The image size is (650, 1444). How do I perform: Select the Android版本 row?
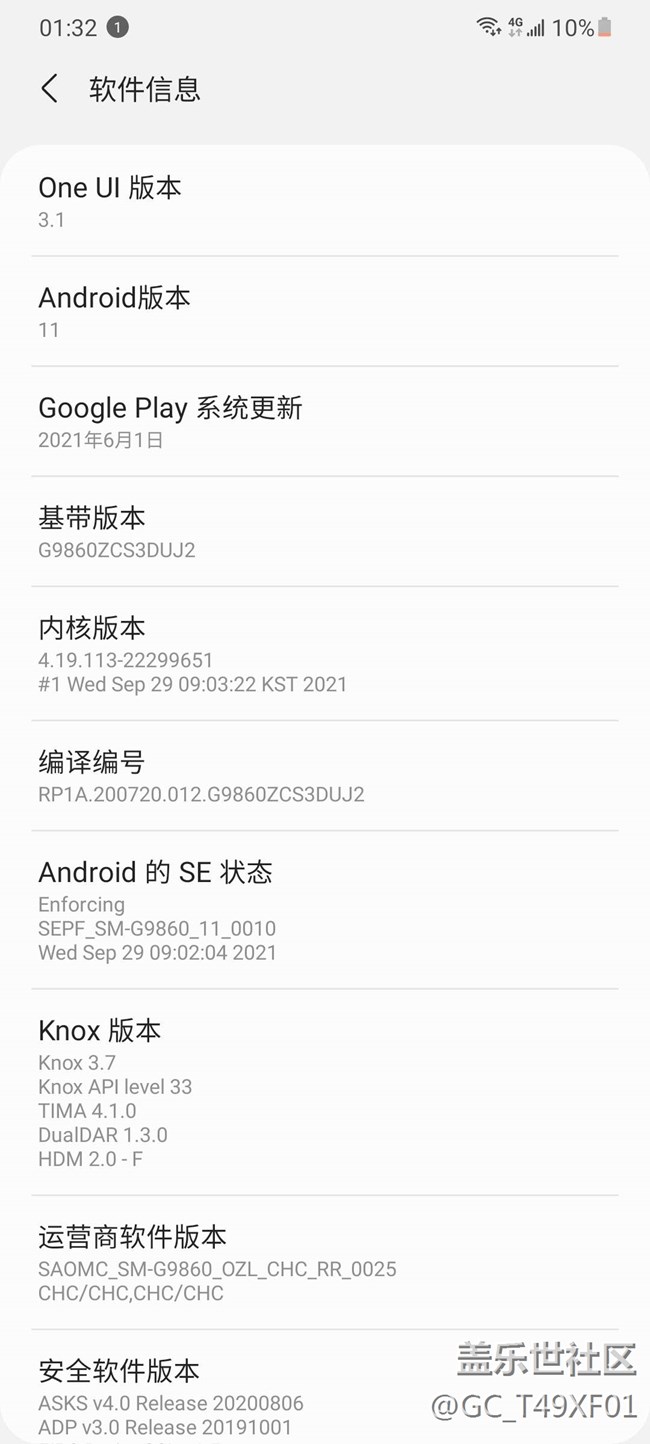click(324, 312)
